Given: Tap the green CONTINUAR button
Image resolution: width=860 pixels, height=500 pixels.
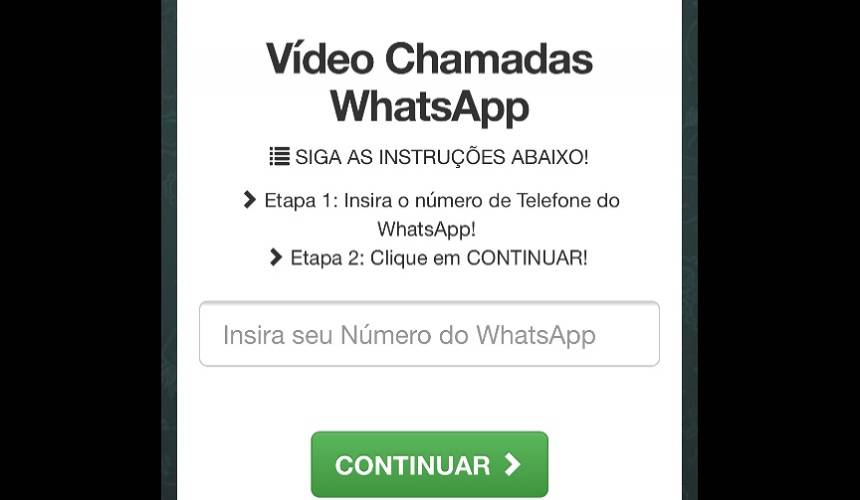Looking at the screenshot, I should pyautogui.click(x=429, y=464).
